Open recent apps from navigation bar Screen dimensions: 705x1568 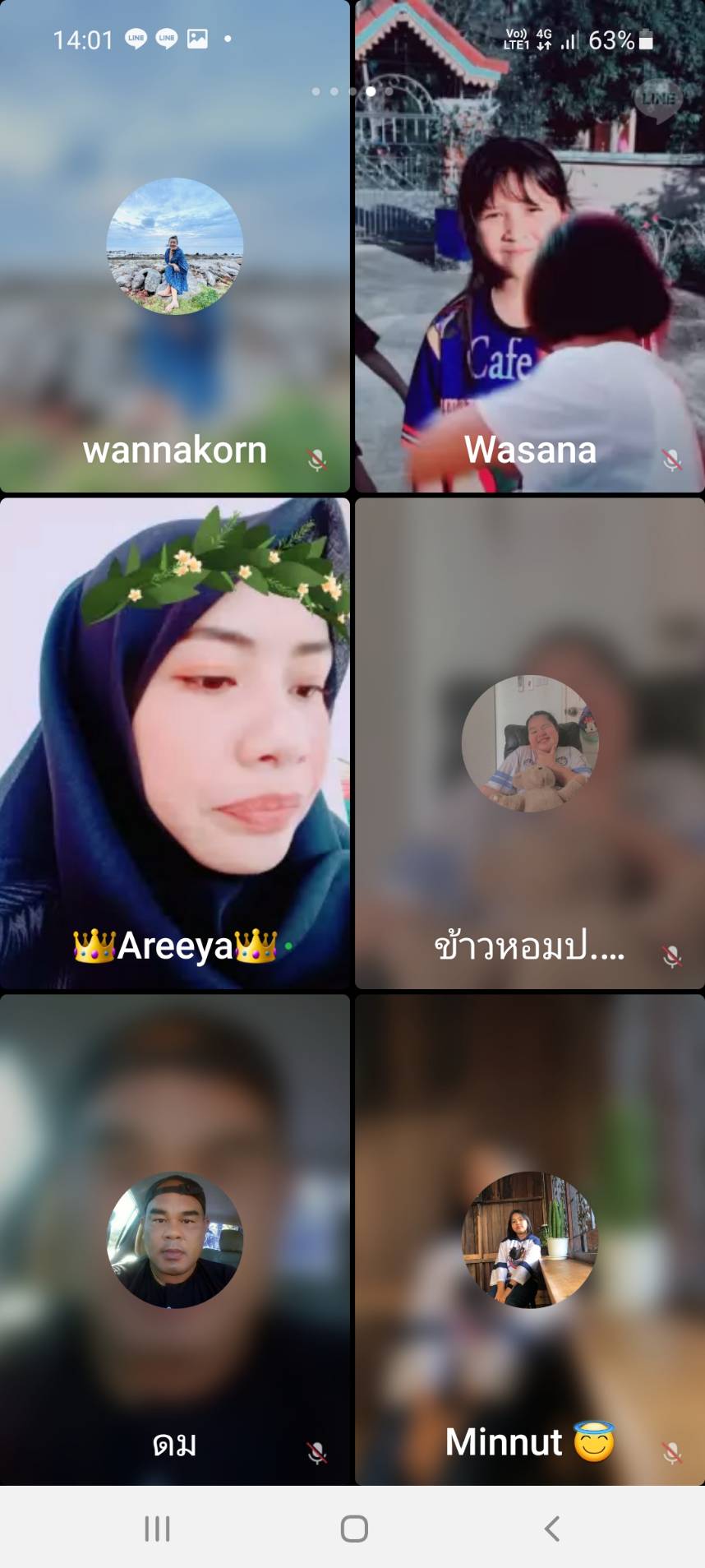(x=157, y=1529)
